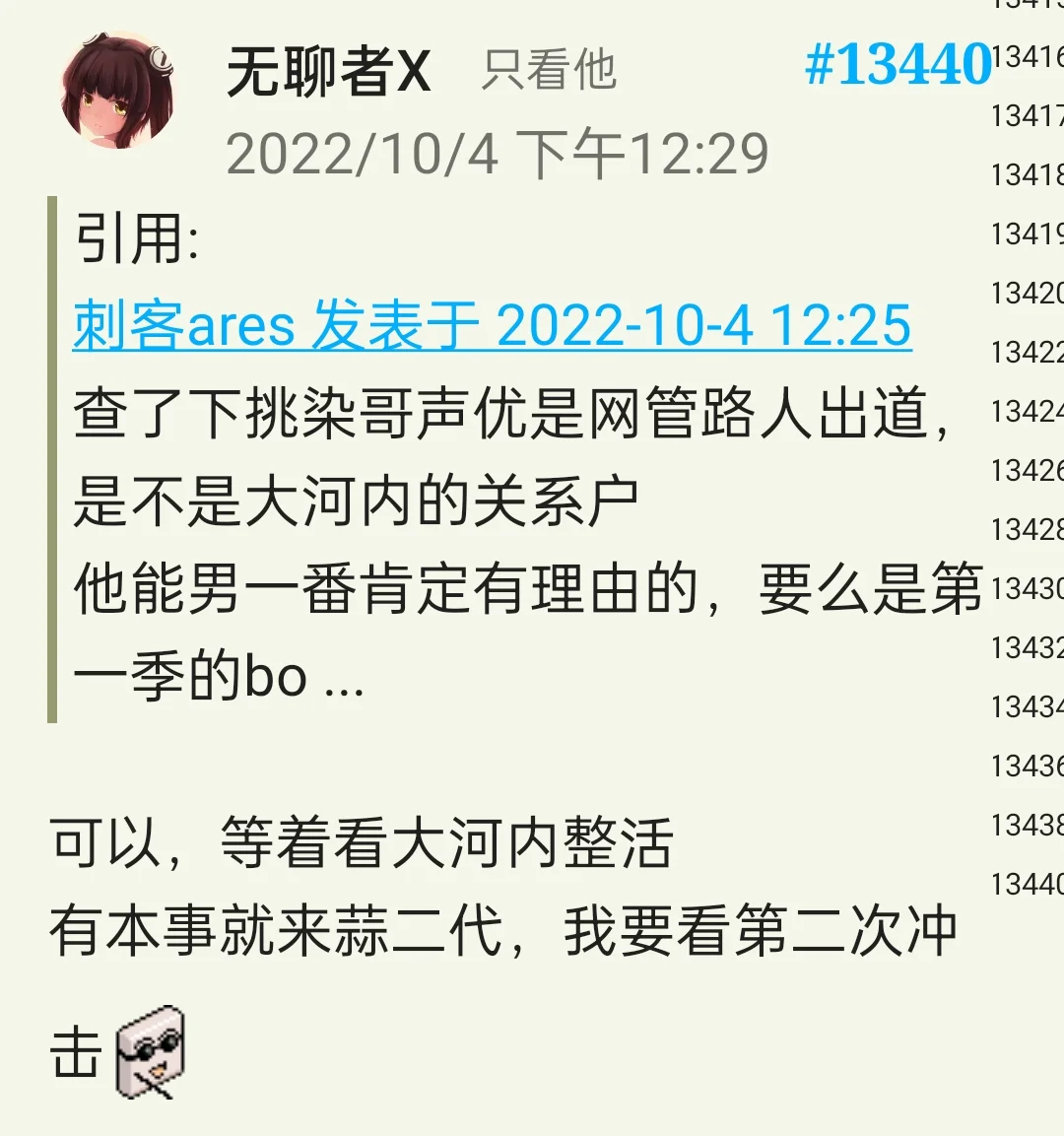The image size is (1064, 1136).
Task: Jump to floor 13420 in the side index
Action: click(x=1027, y=294)
